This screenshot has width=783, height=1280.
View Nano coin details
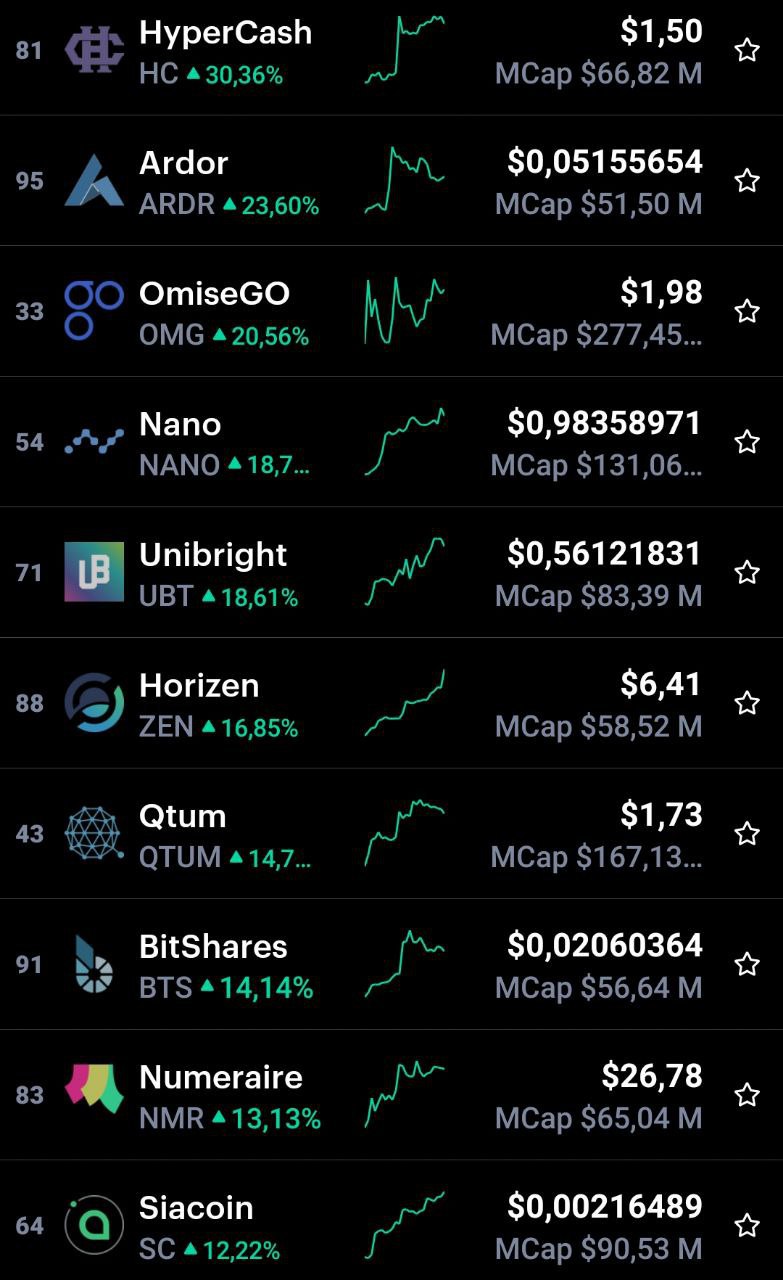tap(391, 442)
